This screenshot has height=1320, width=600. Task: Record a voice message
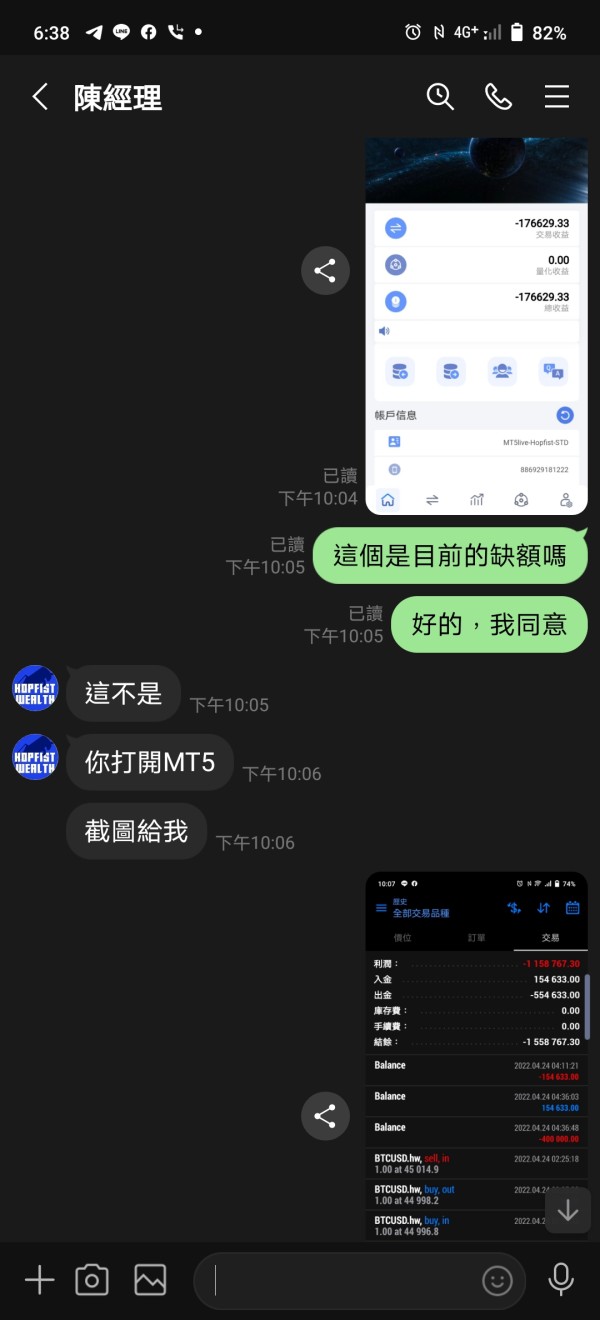[x=561, y=1280]
